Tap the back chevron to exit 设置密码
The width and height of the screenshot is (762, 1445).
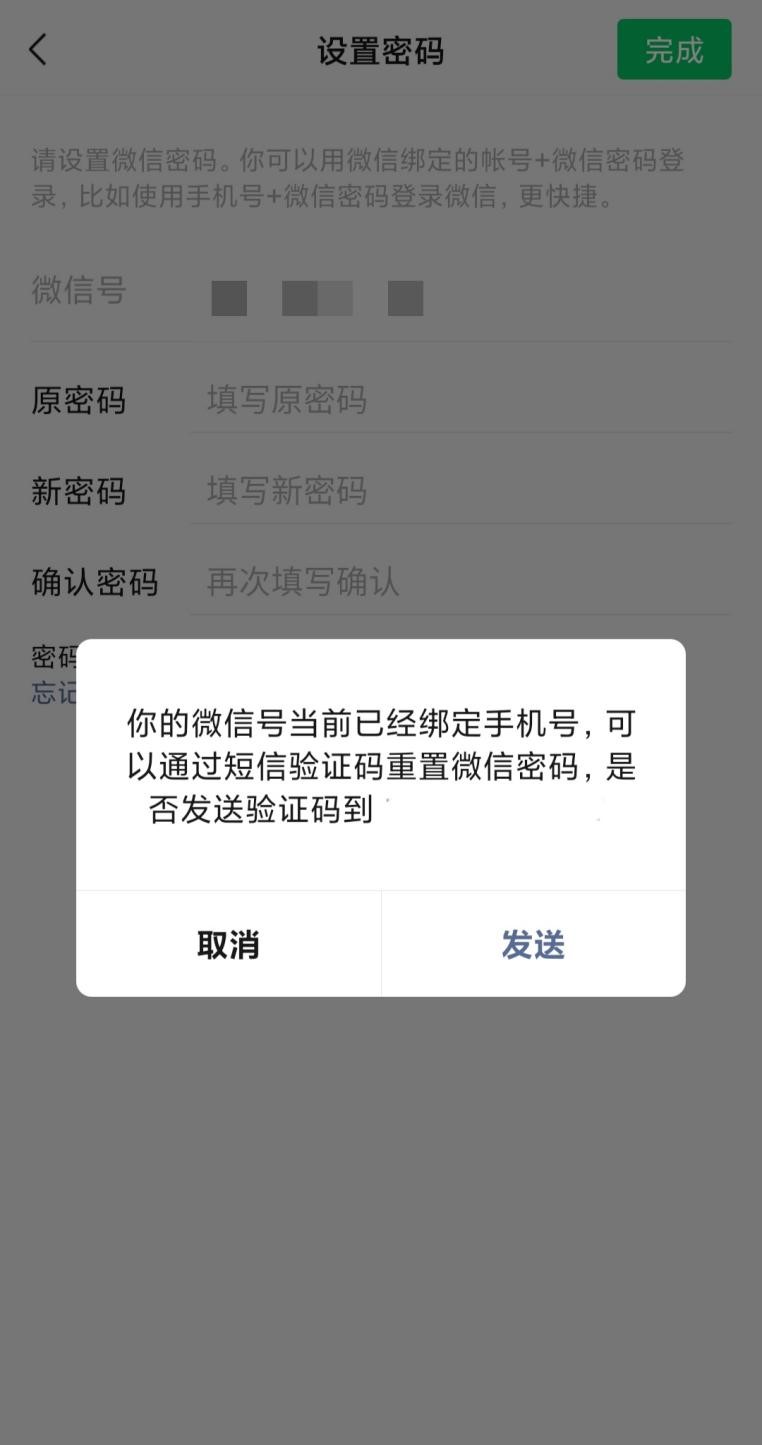pyautogui.click(x=38, y=49)
